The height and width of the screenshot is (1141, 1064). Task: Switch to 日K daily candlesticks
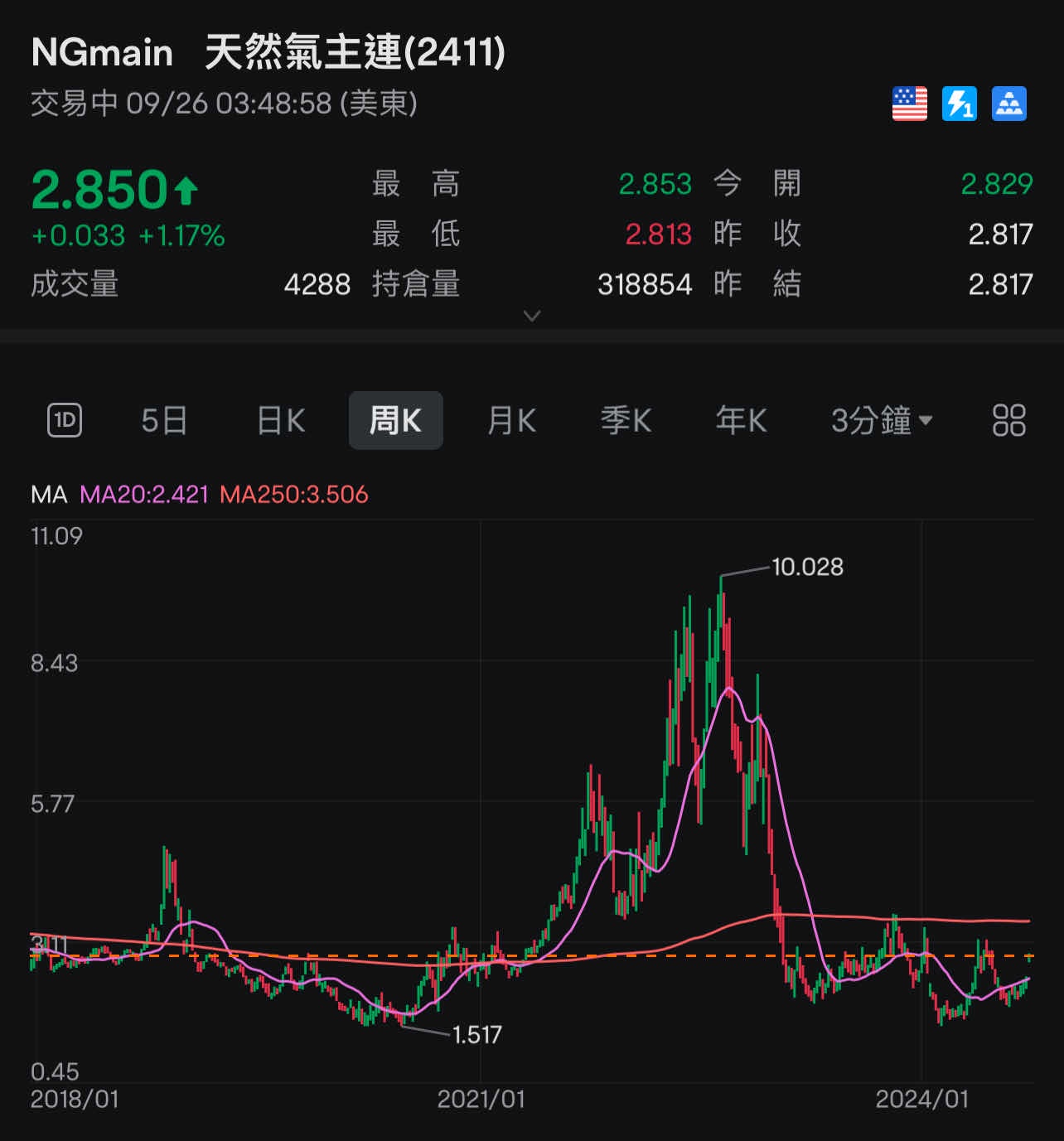(281, 420)
